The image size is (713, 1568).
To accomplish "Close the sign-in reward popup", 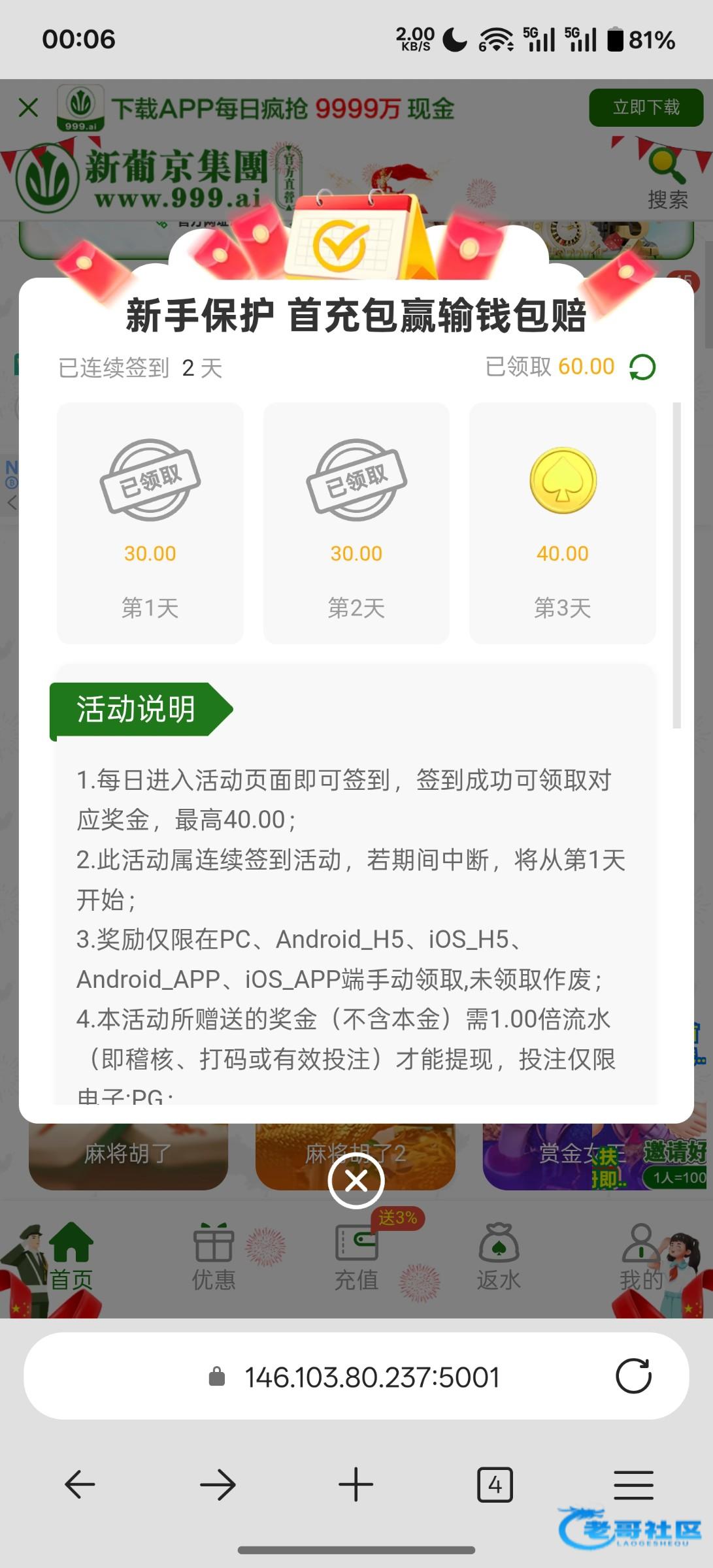I will click(356, 1181).
